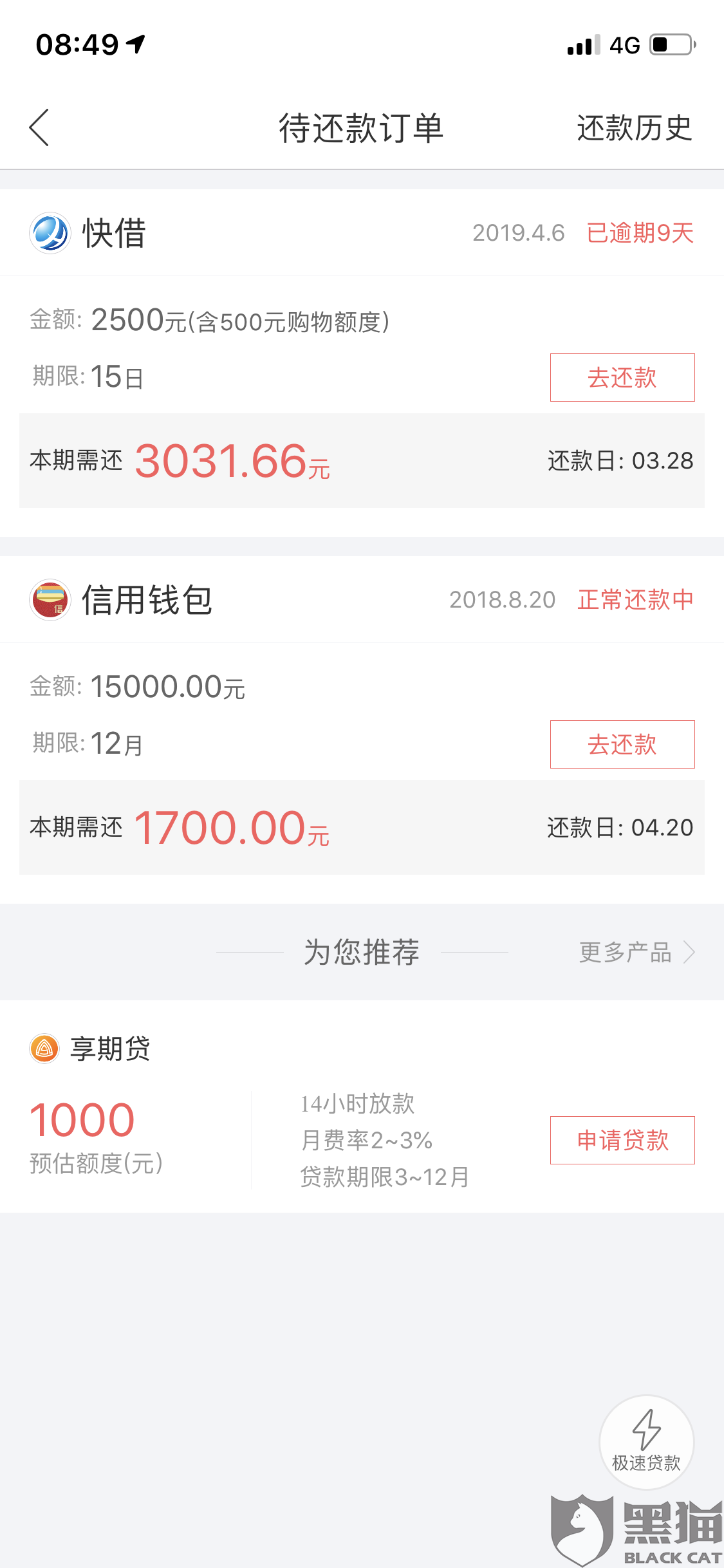Screen dimensions: 724x1568
Task: Tap 去还款 for the 信用钱包 loan
Action: (622, 745)
